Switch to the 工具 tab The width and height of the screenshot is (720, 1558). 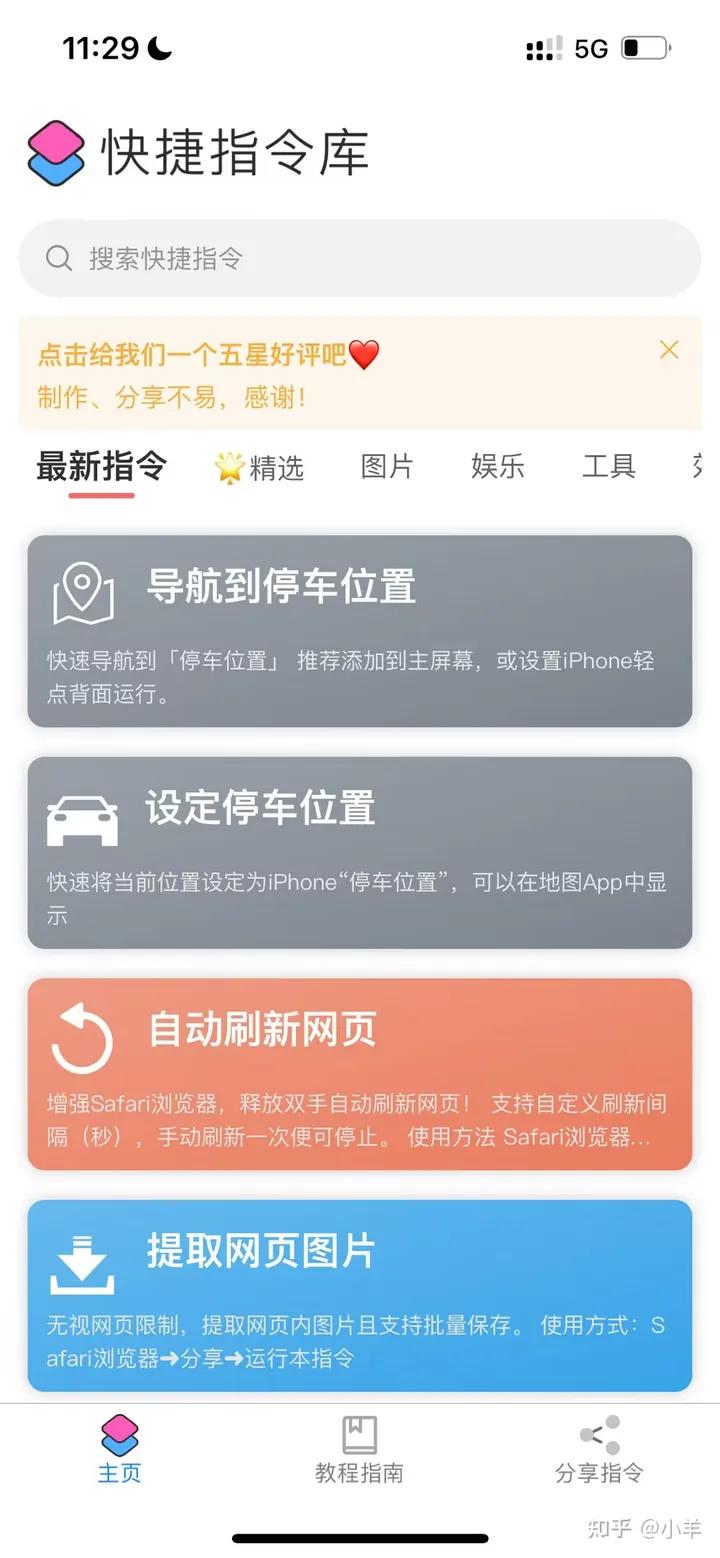tap(607, 467)
